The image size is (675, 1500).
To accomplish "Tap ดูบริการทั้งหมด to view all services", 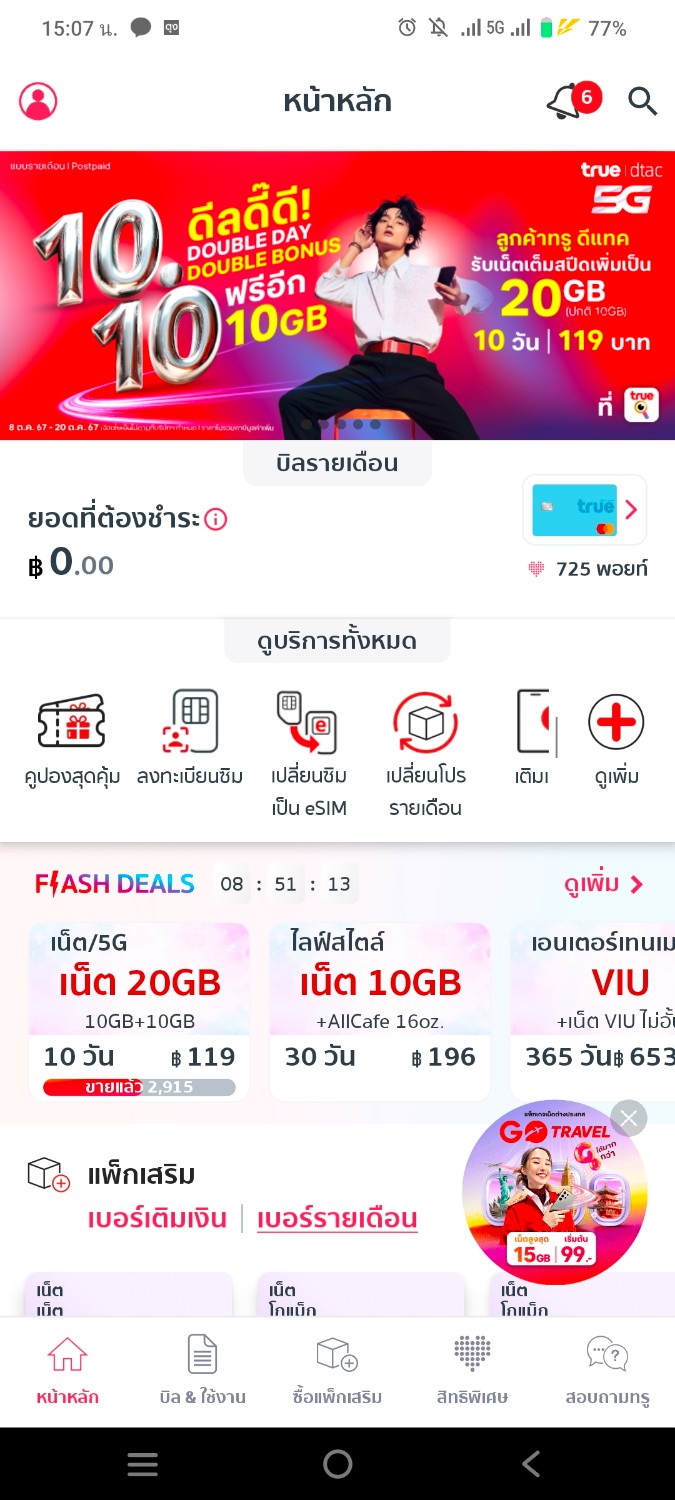I will pos(337,641).
